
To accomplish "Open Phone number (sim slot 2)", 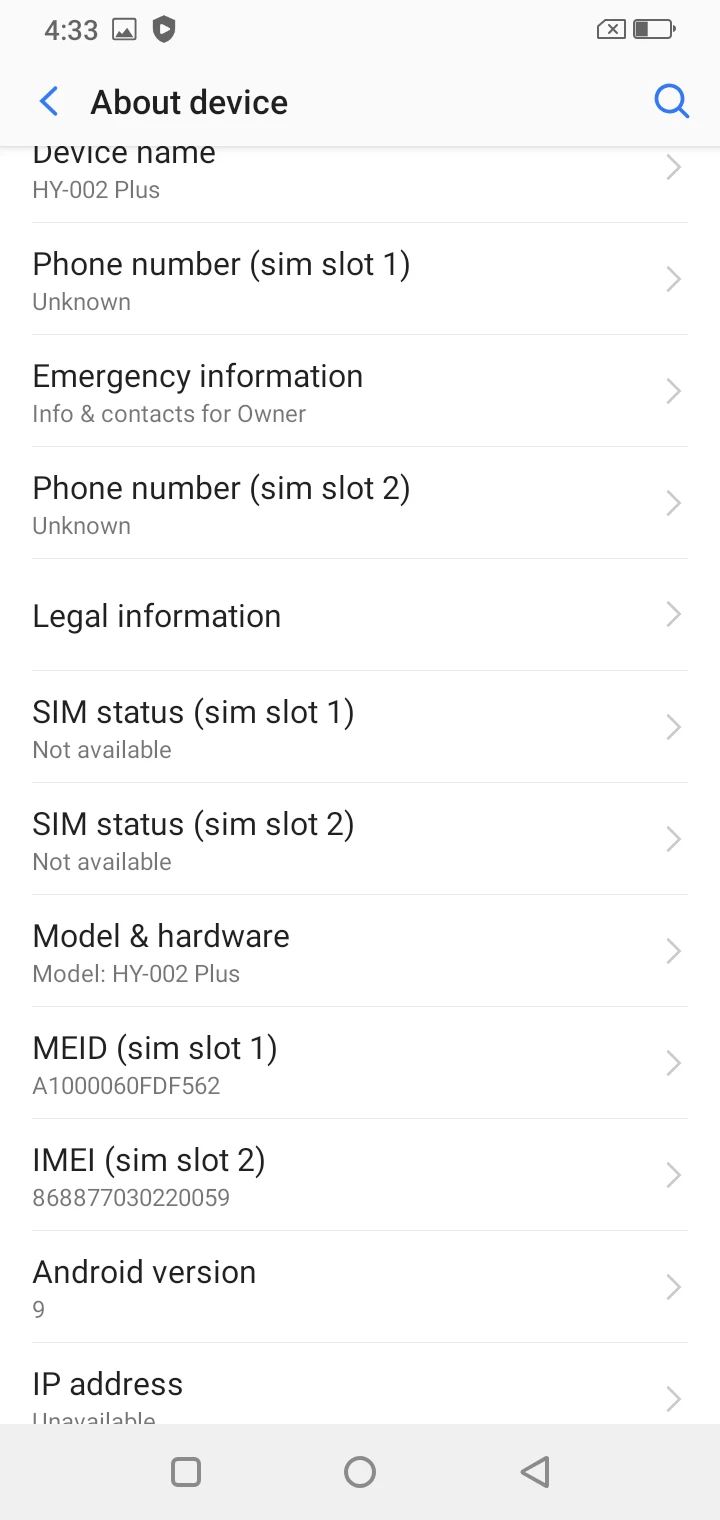I will click(x=360, y=503).
